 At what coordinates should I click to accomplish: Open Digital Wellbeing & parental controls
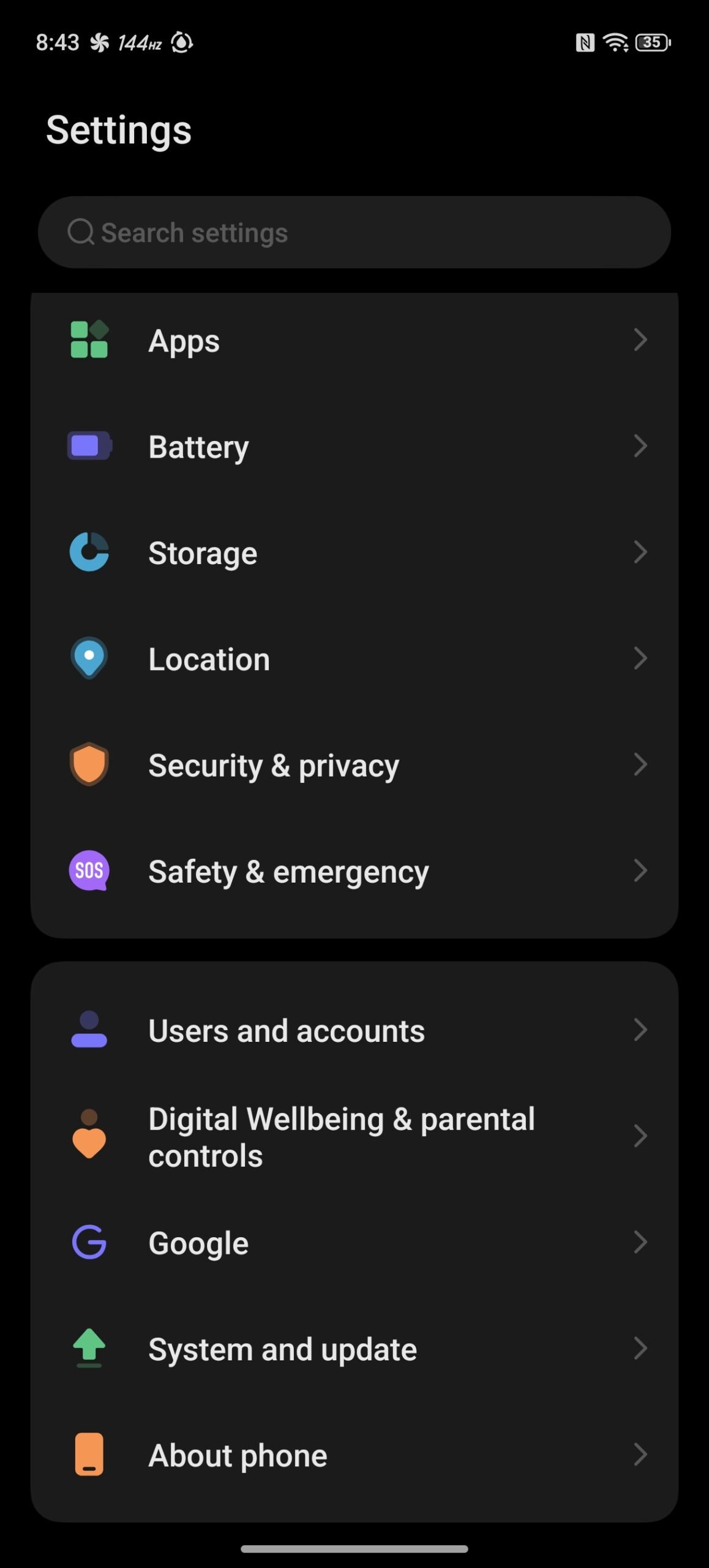click(354, 1137)
